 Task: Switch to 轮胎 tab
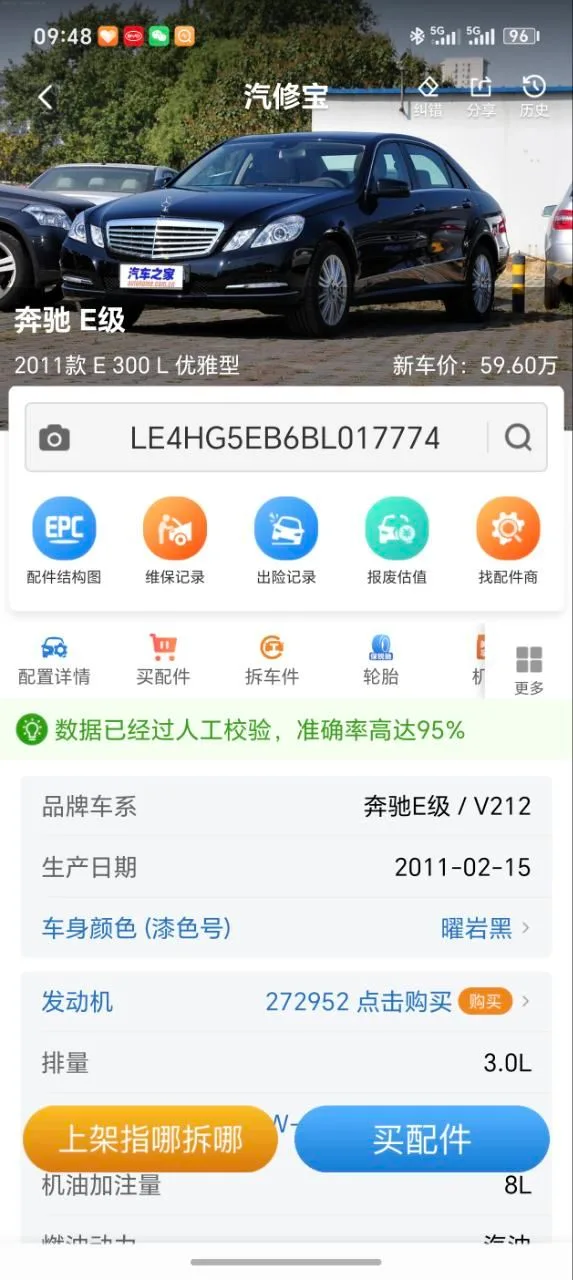(x=381, y=660)
